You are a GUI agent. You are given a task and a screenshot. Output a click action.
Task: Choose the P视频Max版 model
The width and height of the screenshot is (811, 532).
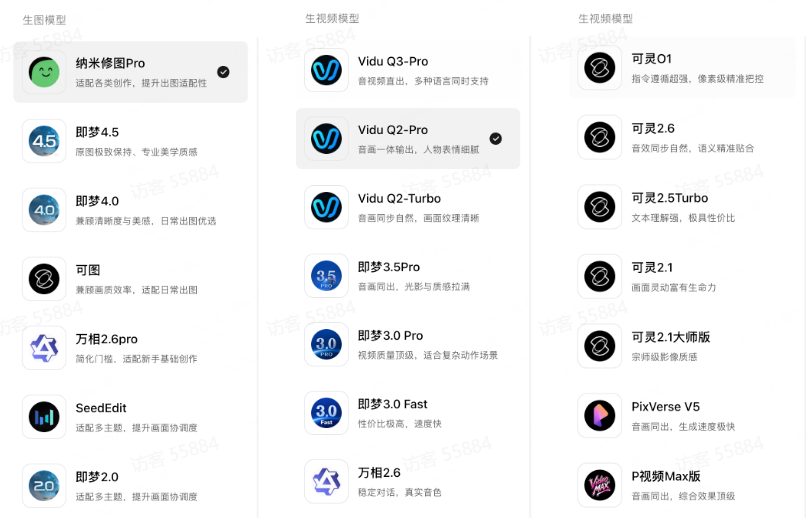680,485
